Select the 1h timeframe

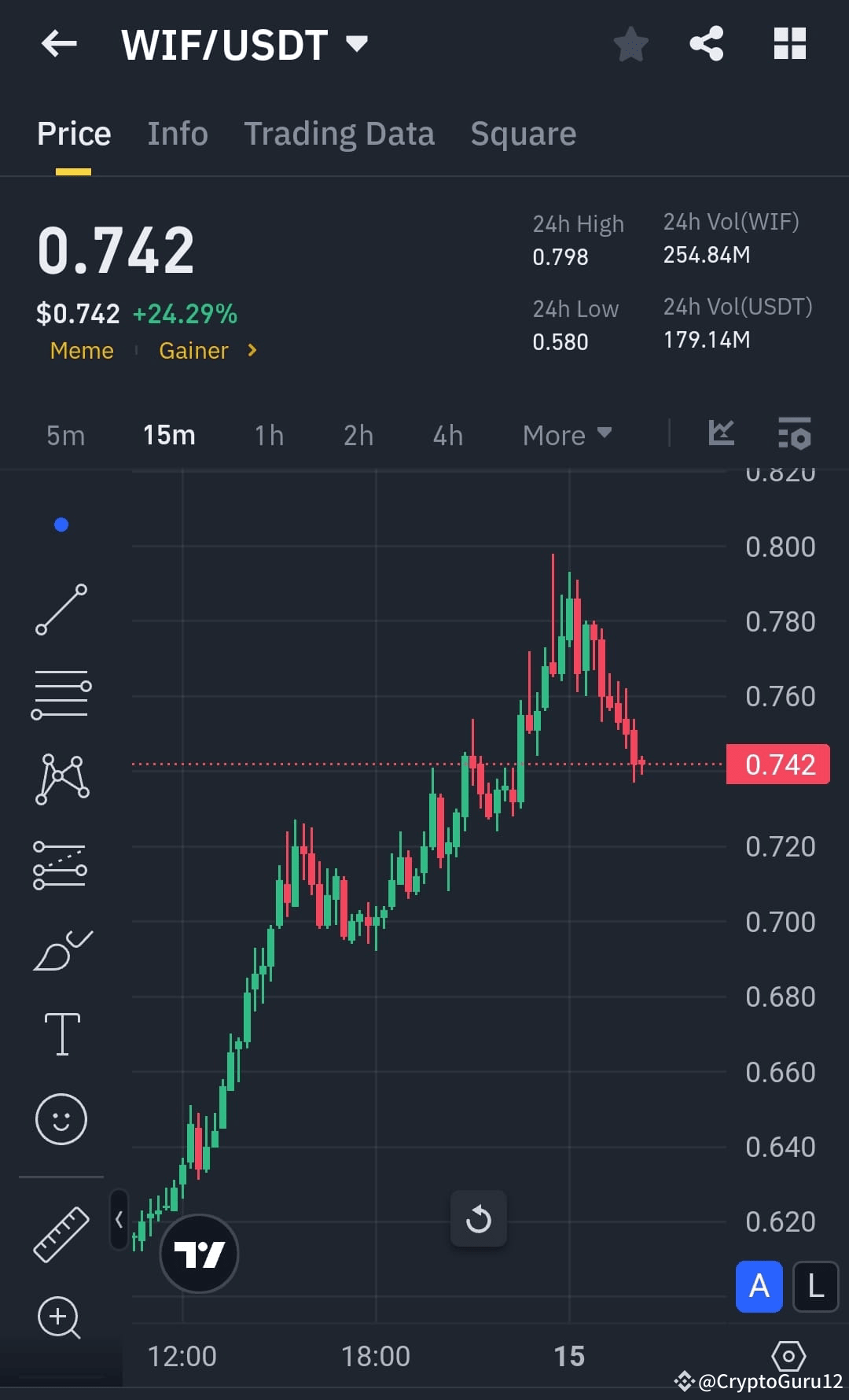click(x=268, y=435)
